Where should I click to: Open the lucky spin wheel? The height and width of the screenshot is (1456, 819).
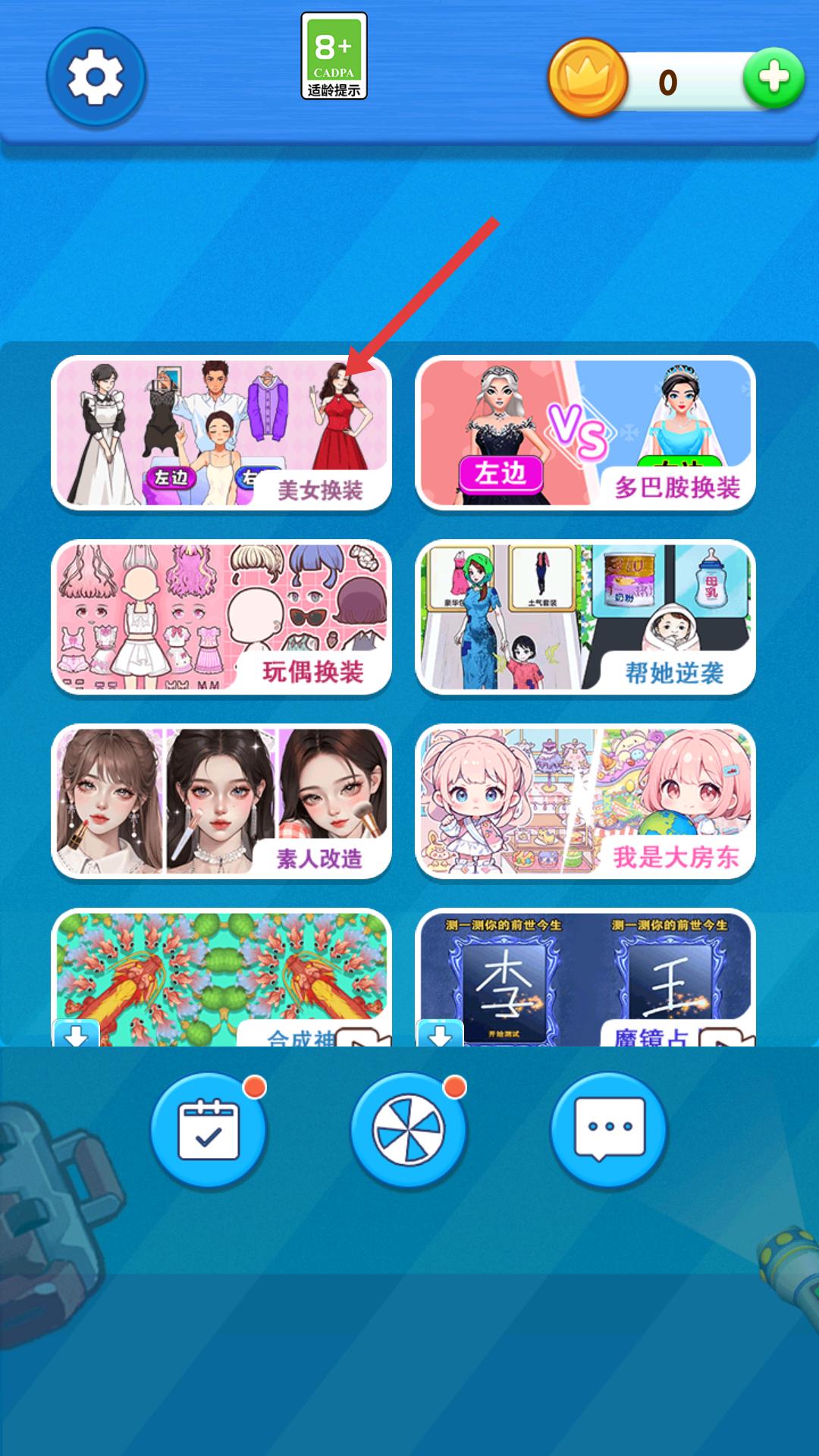(x=408, y=1130)
